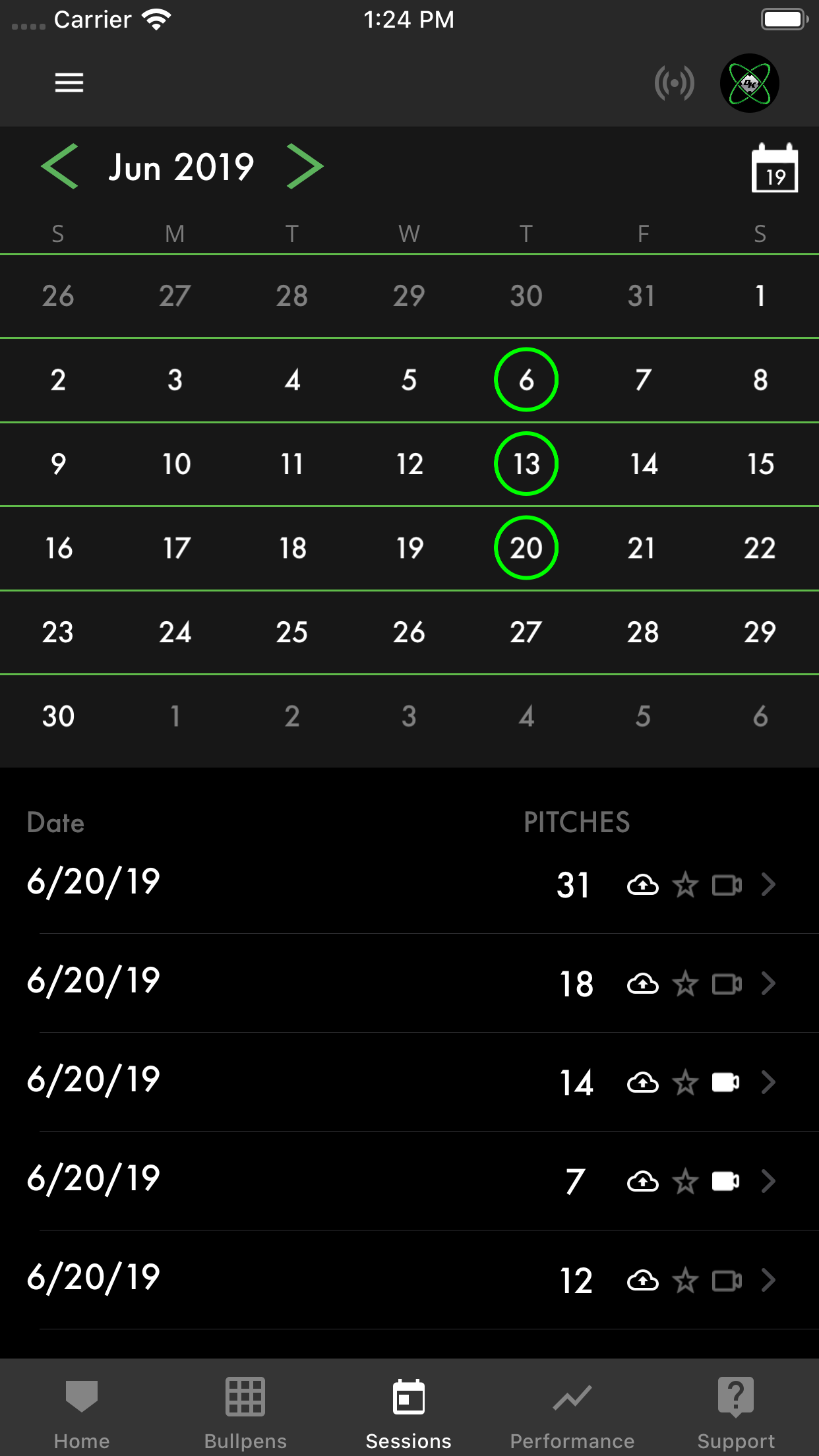The height and width of the screenshot is (1456, 819).
Task: Favorite the session with 18 pitches
Action: coord(686,984)
